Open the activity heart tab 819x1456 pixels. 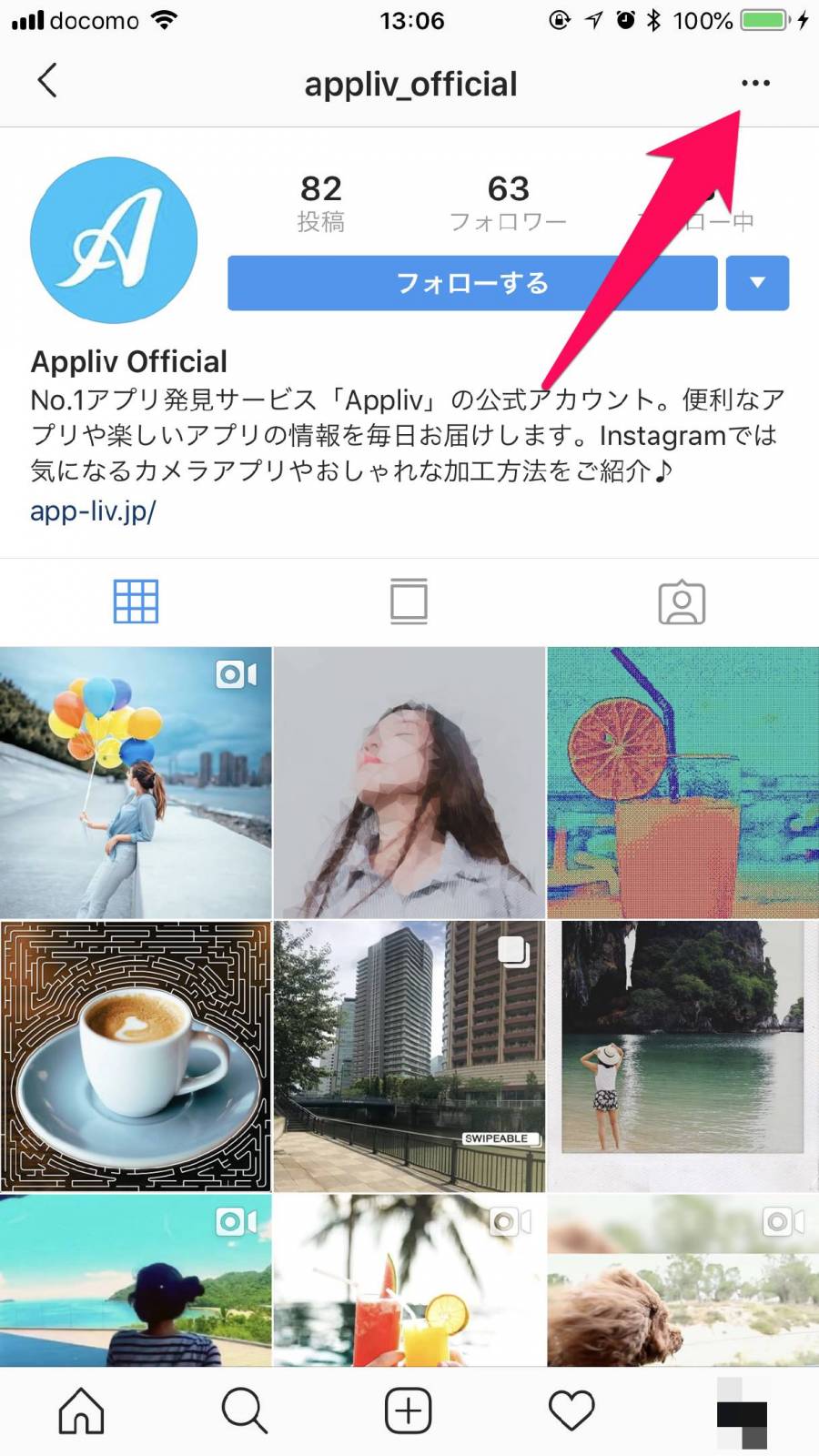[x=571, y=1410]
